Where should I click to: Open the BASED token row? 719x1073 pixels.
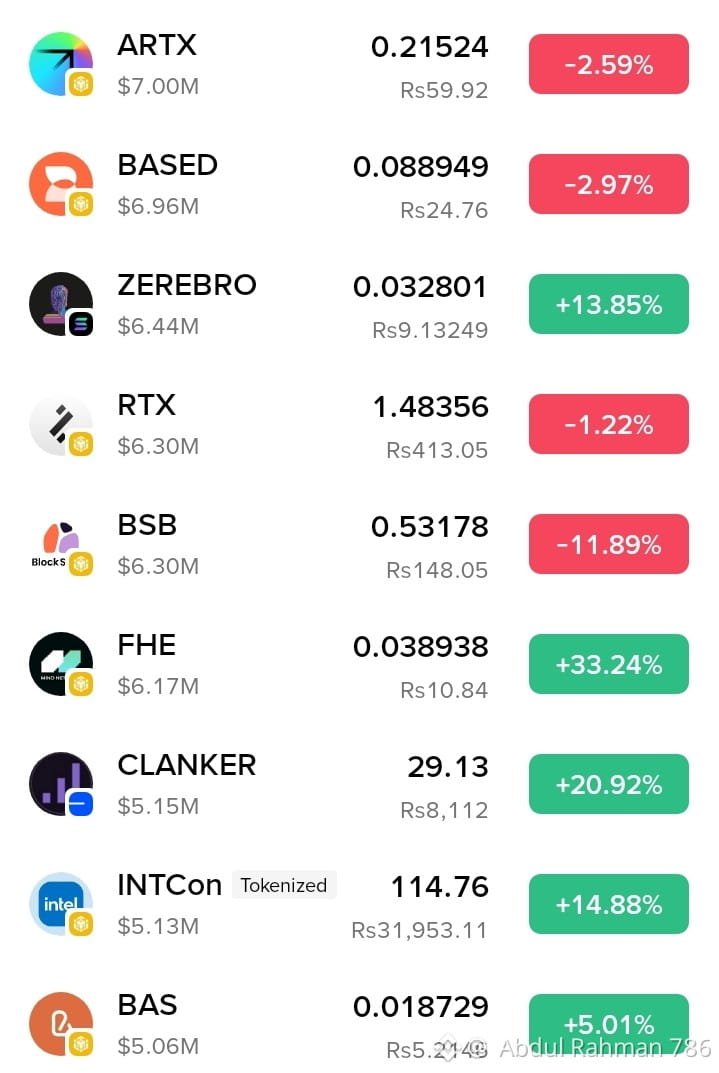click(359, 184)
